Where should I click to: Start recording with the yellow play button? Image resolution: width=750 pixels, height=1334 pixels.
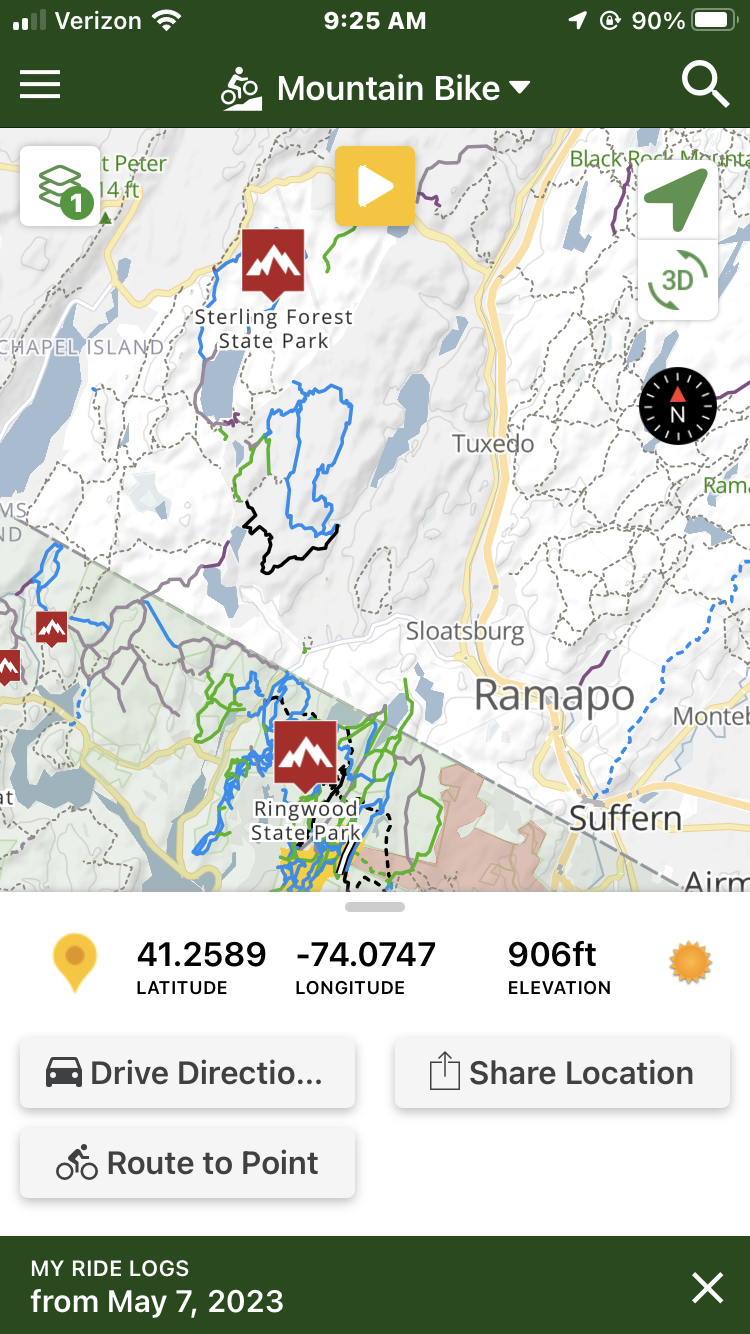tap(375, 185)
